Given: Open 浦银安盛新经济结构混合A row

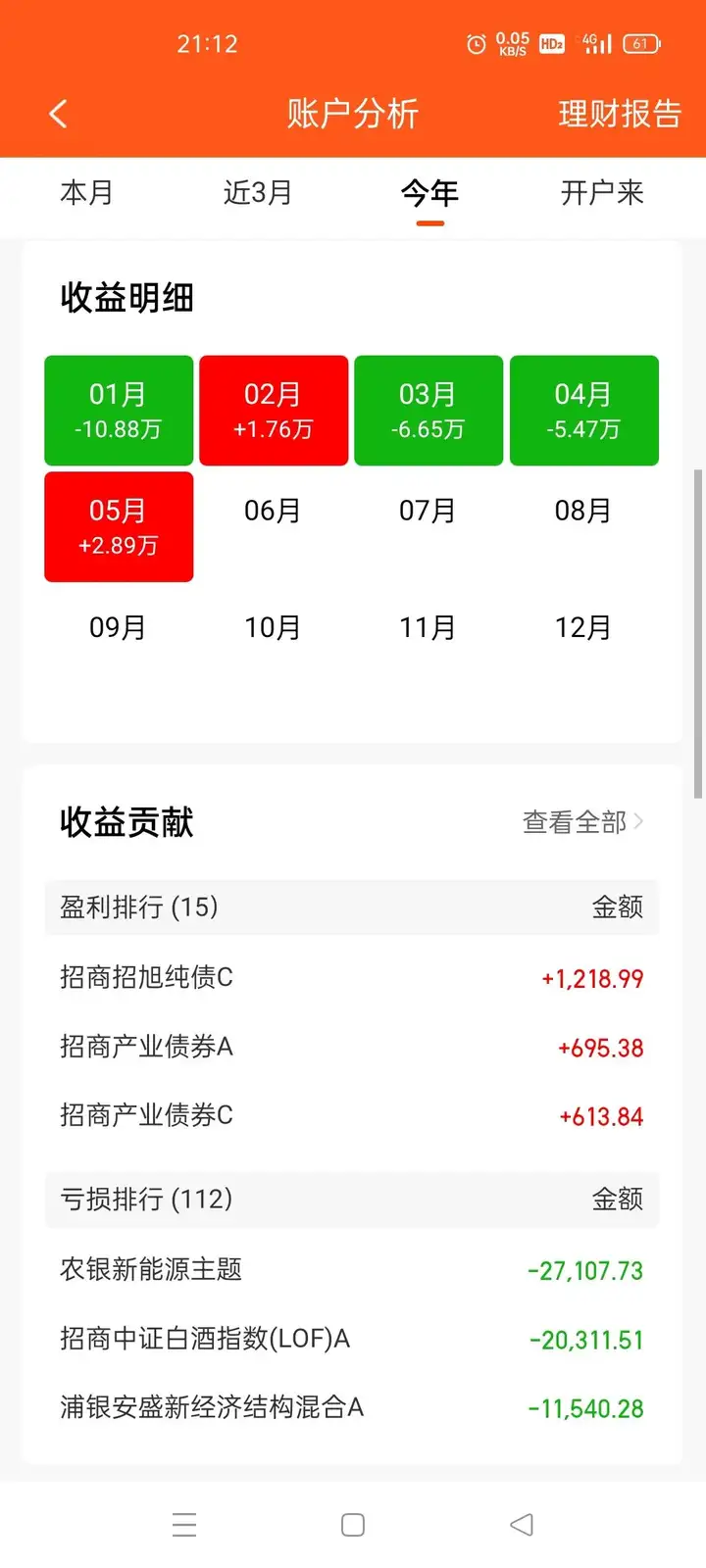Looking at the screenshot, I should [x=352, y=1408].
